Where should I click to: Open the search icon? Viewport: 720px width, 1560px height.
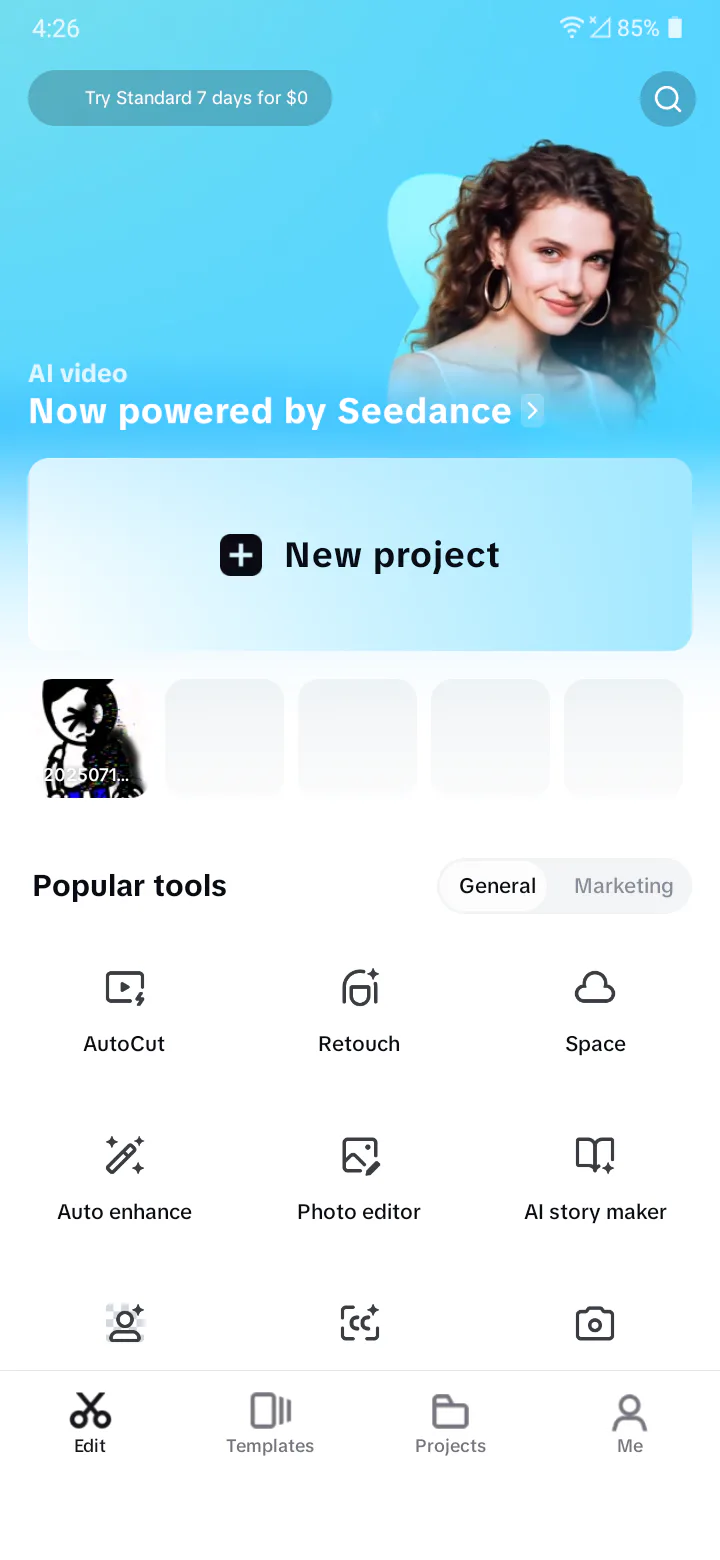[x=667, y=98]
